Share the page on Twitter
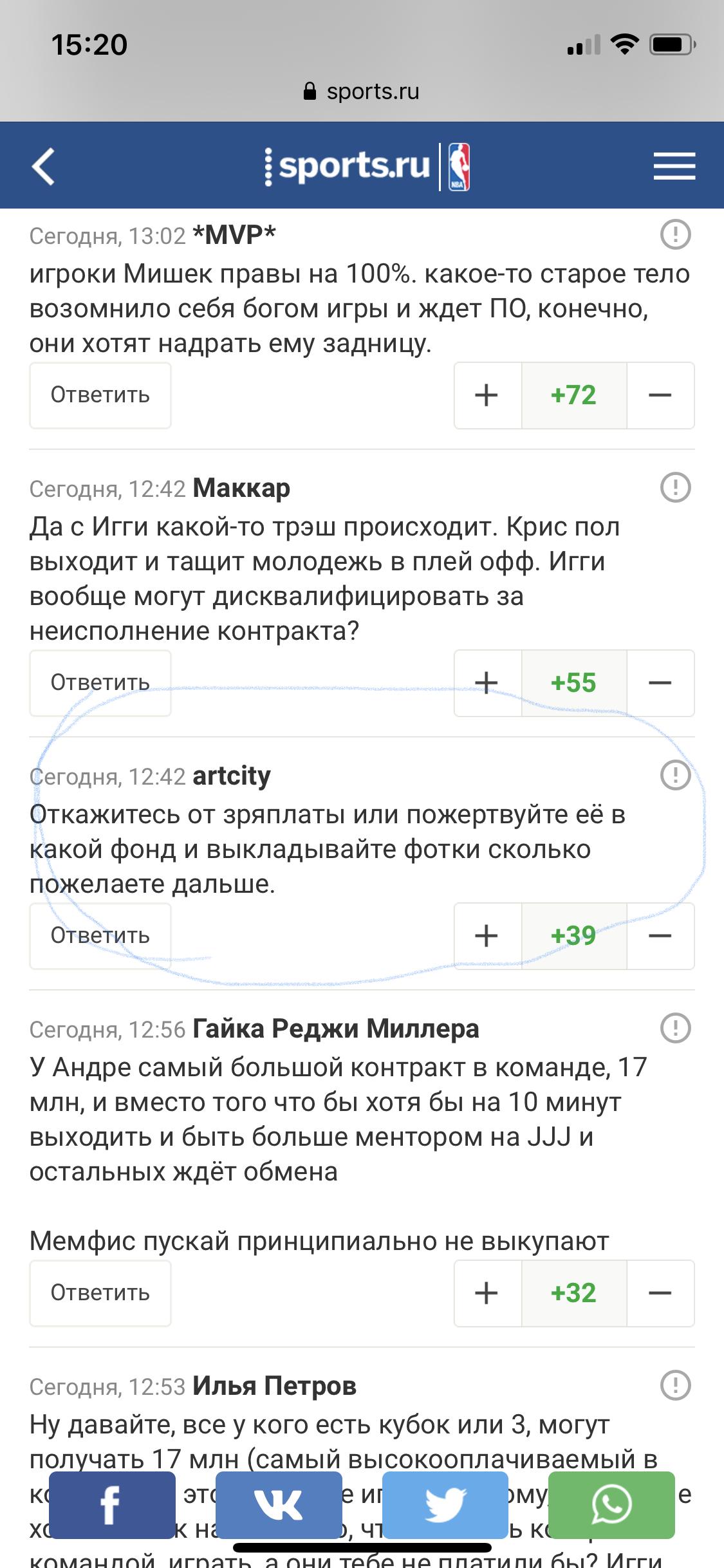 tap(445, 1505)
